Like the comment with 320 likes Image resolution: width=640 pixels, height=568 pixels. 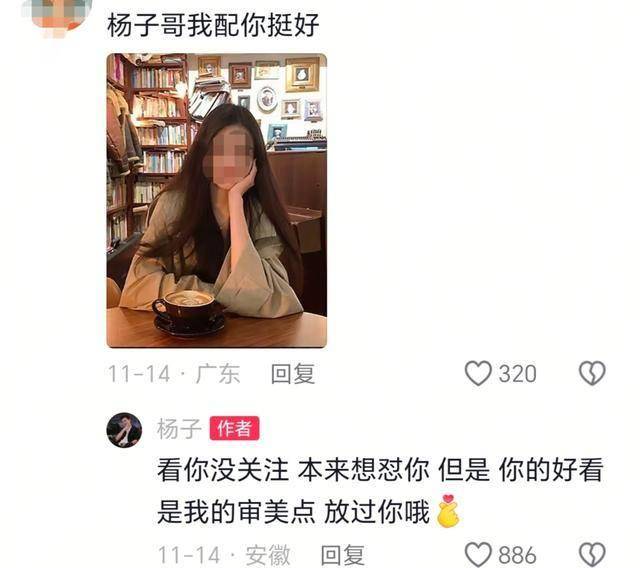coord(479,374)
